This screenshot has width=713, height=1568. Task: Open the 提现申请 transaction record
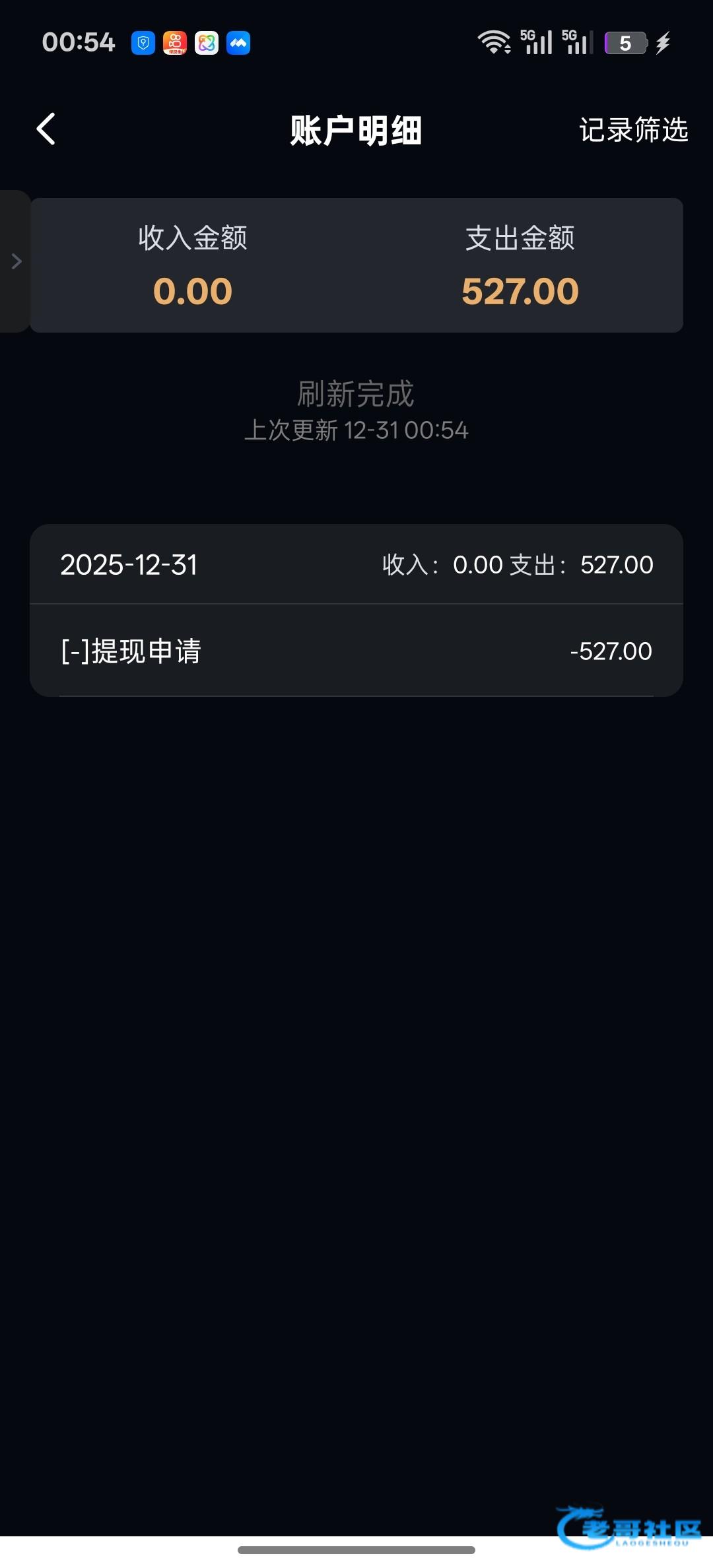tap(356, 651)
